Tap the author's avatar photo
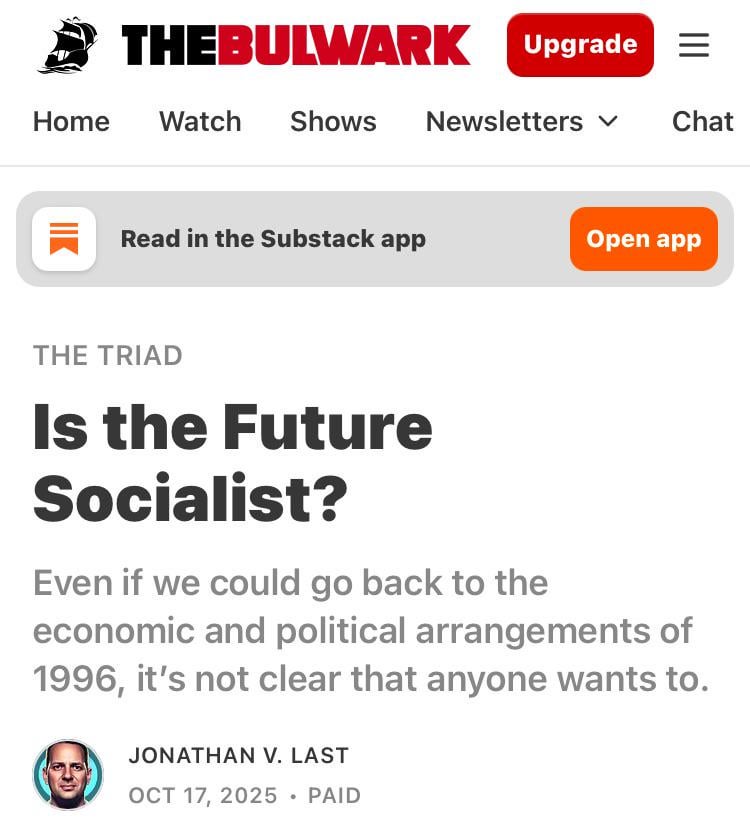The width and height of the screenshot is (750, 839). point(68,774)
